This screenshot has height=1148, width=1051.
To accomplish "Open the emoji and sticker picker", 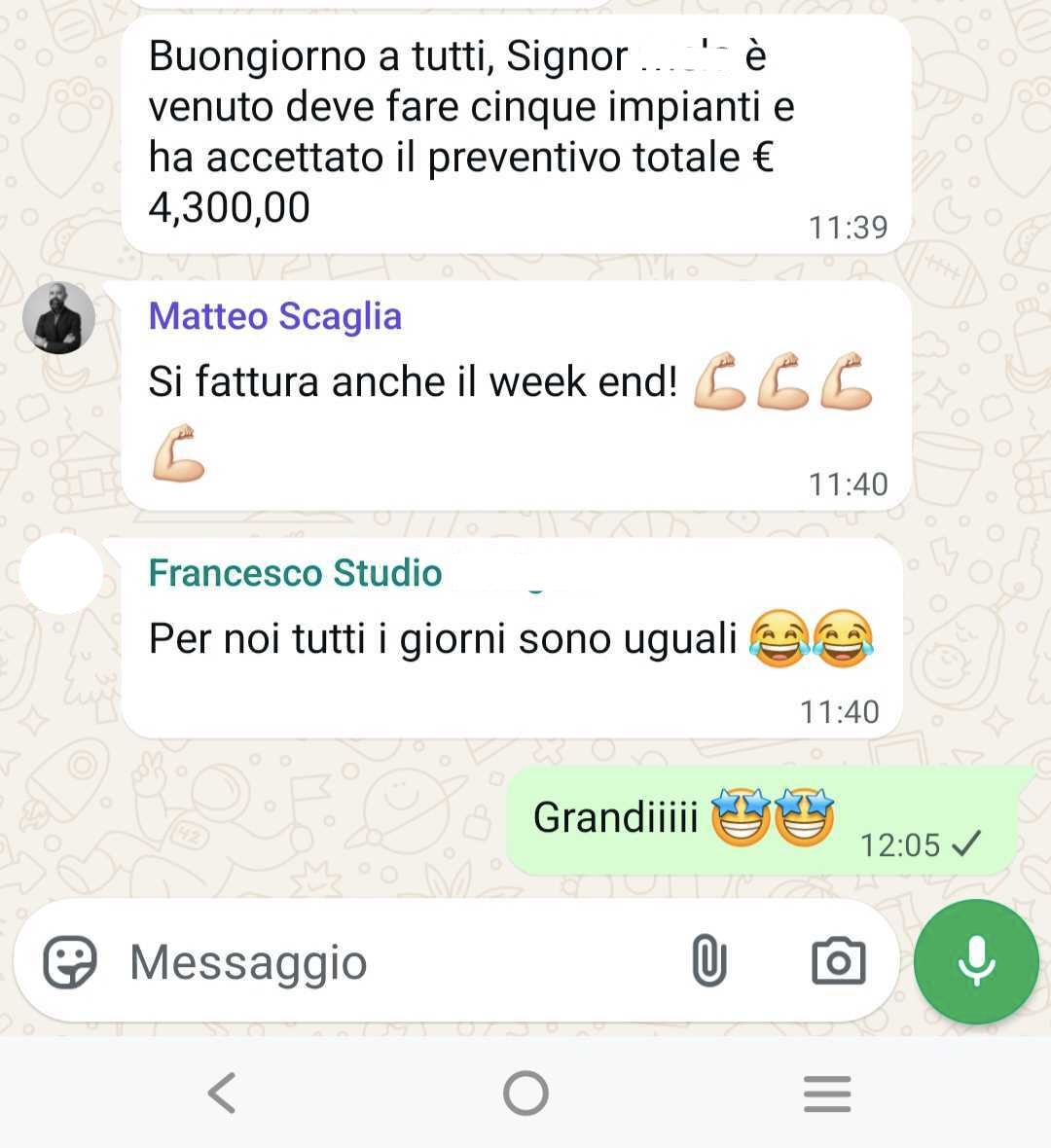I will [70, 962].
